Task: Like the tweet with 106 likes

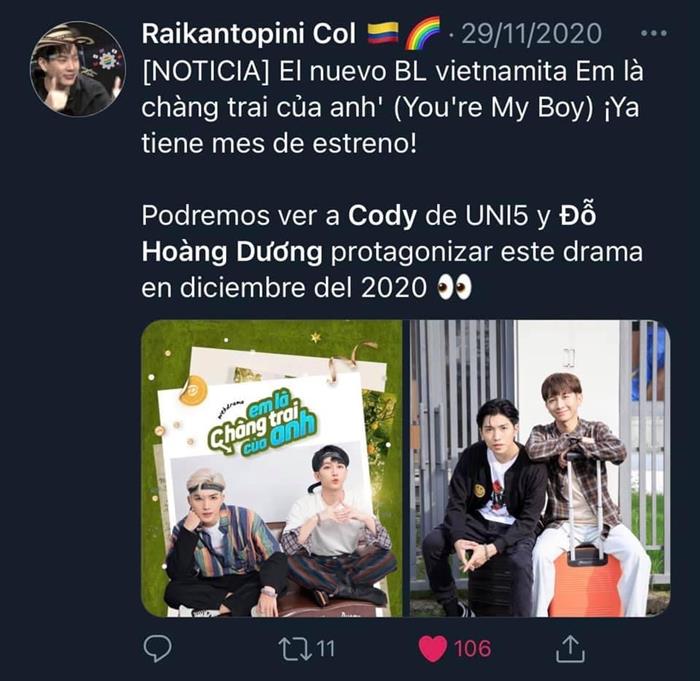Action: click(x=433, y=649)
